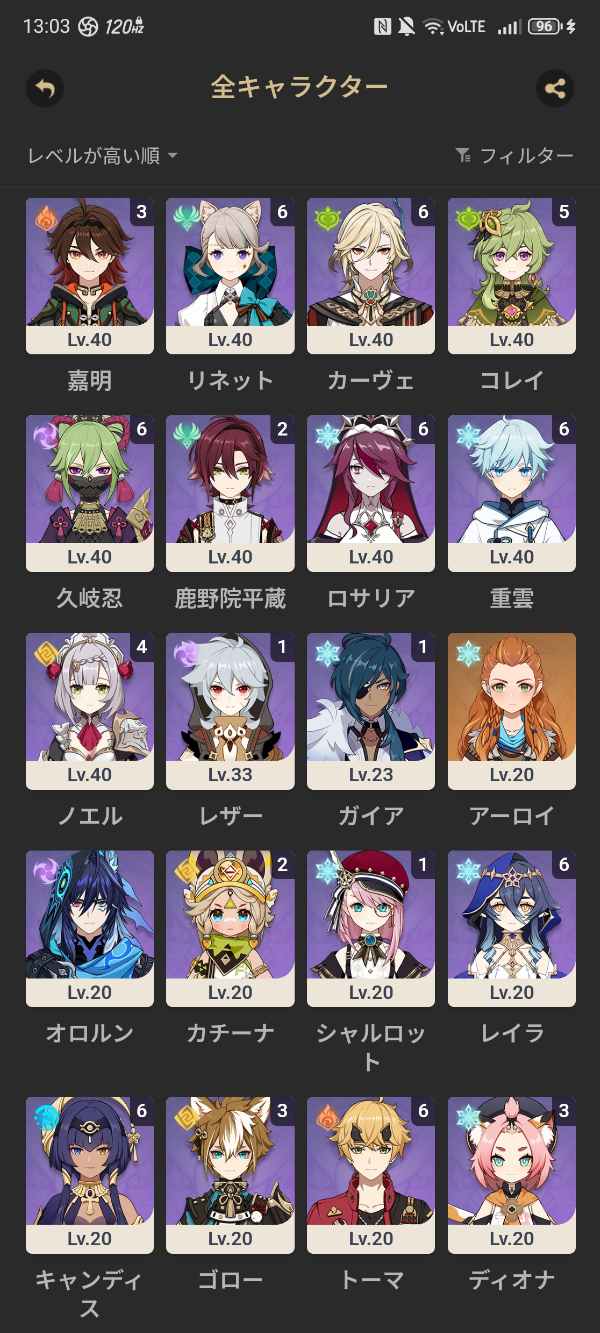The height and width of the screenshot is (1333, 600).
Task: Open the フィルター filter options
Action: tap(515, 155)
